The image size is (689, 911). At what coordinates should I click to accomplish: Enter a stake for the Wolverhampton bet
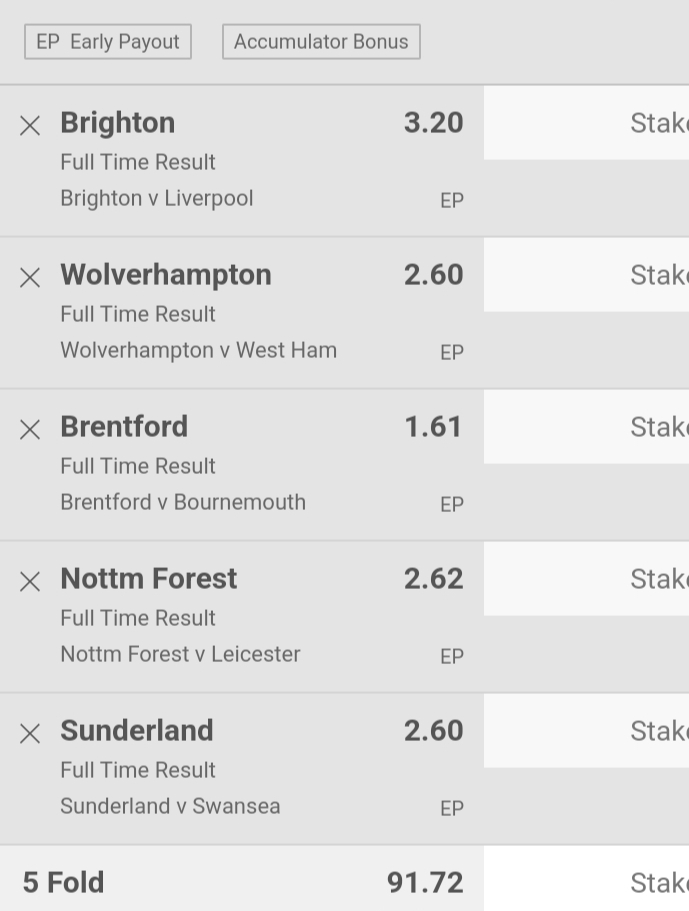(586, 274)
